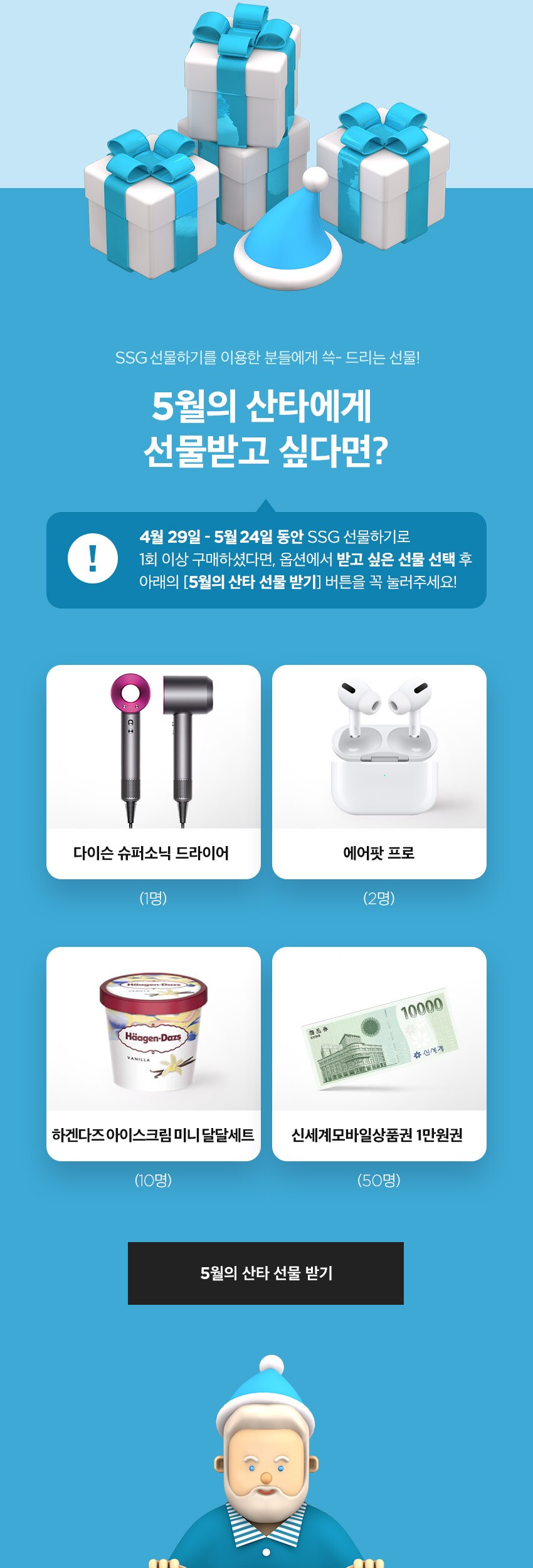The width and height of the screenshot is (533, 1568).
Task: Tap the 5월의 산타 선물 받기 button
Action: 266,1273
